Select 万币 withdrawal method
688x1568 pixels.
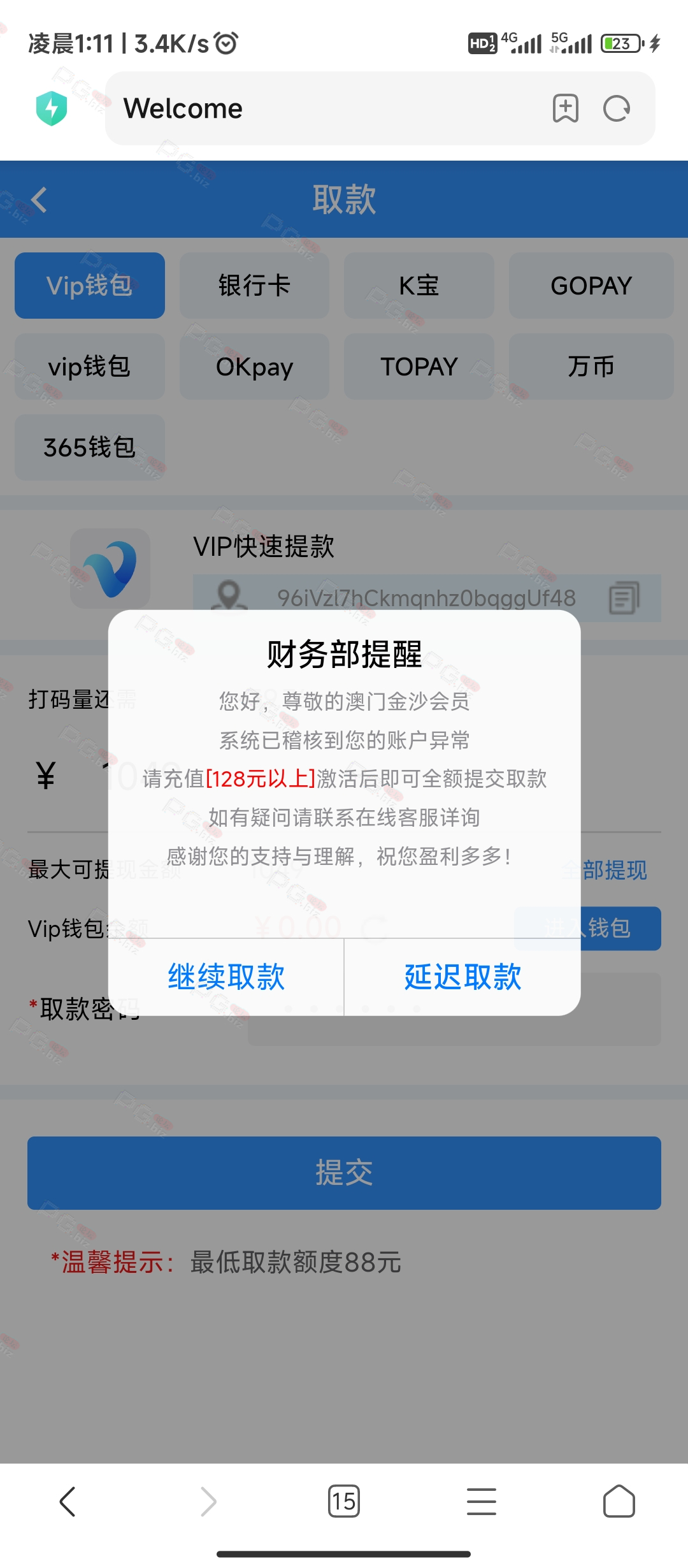(591, 367)
